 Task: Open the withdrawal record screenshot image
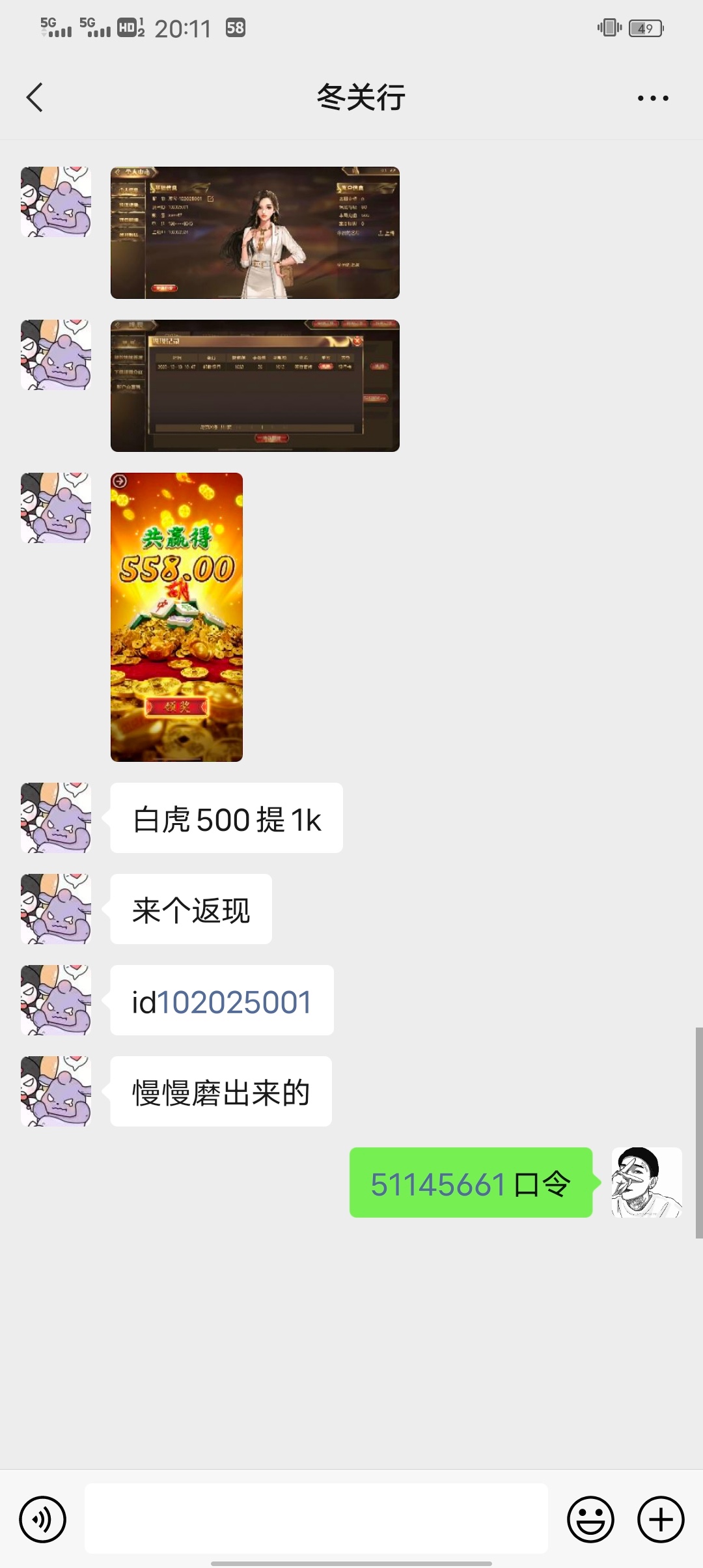[x=255, y=385]
